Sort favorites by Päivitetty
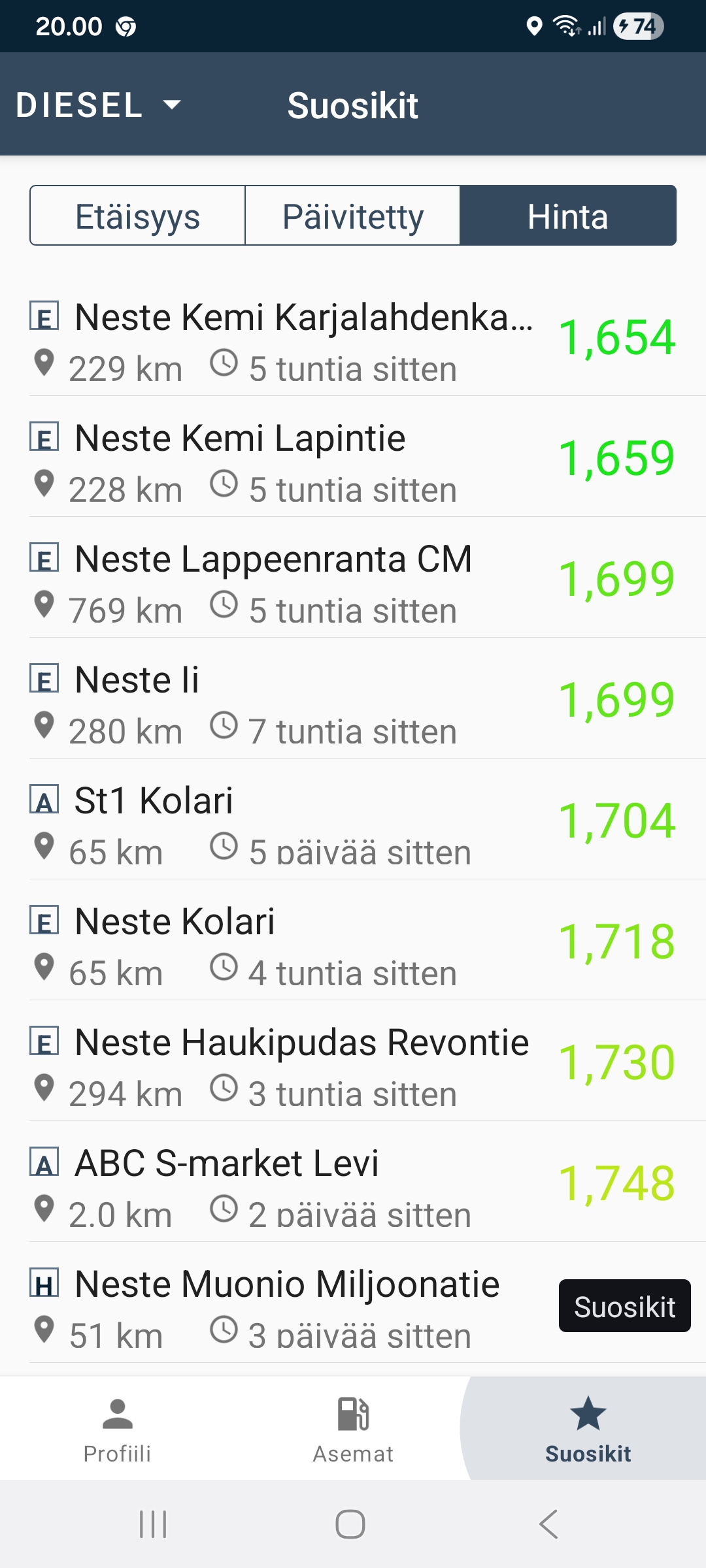The width and height of the screenshot is (706, 1568). point(353,216)
